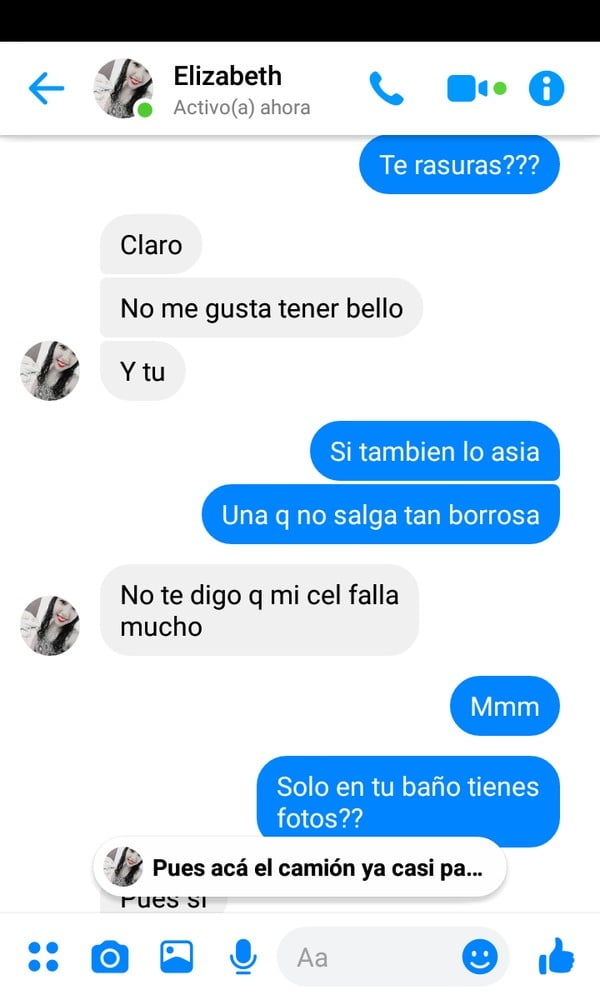Record a voice message with the microphone

[x=243, y=957]
